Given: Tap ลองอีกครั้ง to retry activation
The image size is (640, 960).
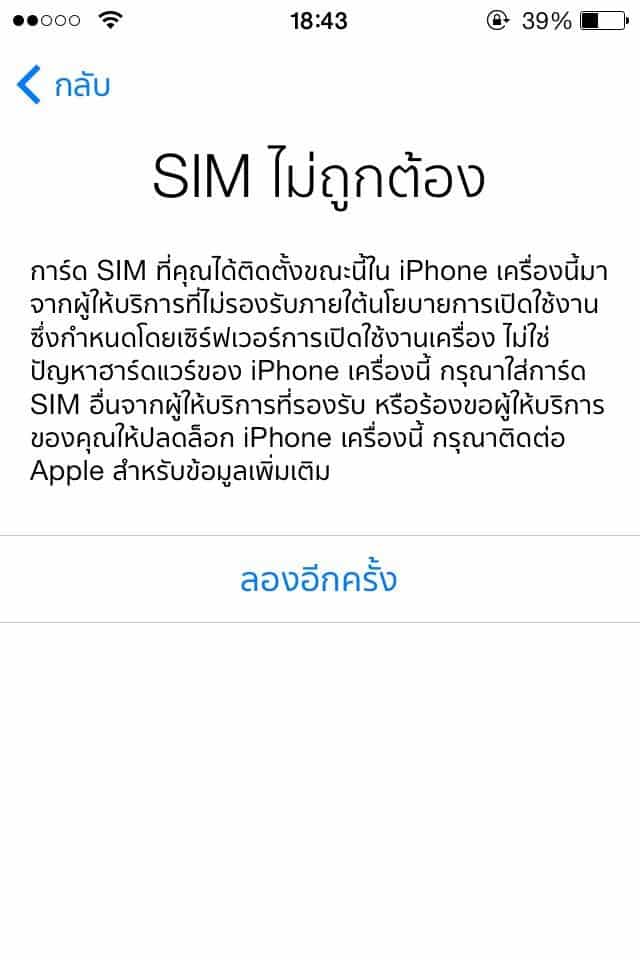Looking at the screenshot, I should 318,579.
